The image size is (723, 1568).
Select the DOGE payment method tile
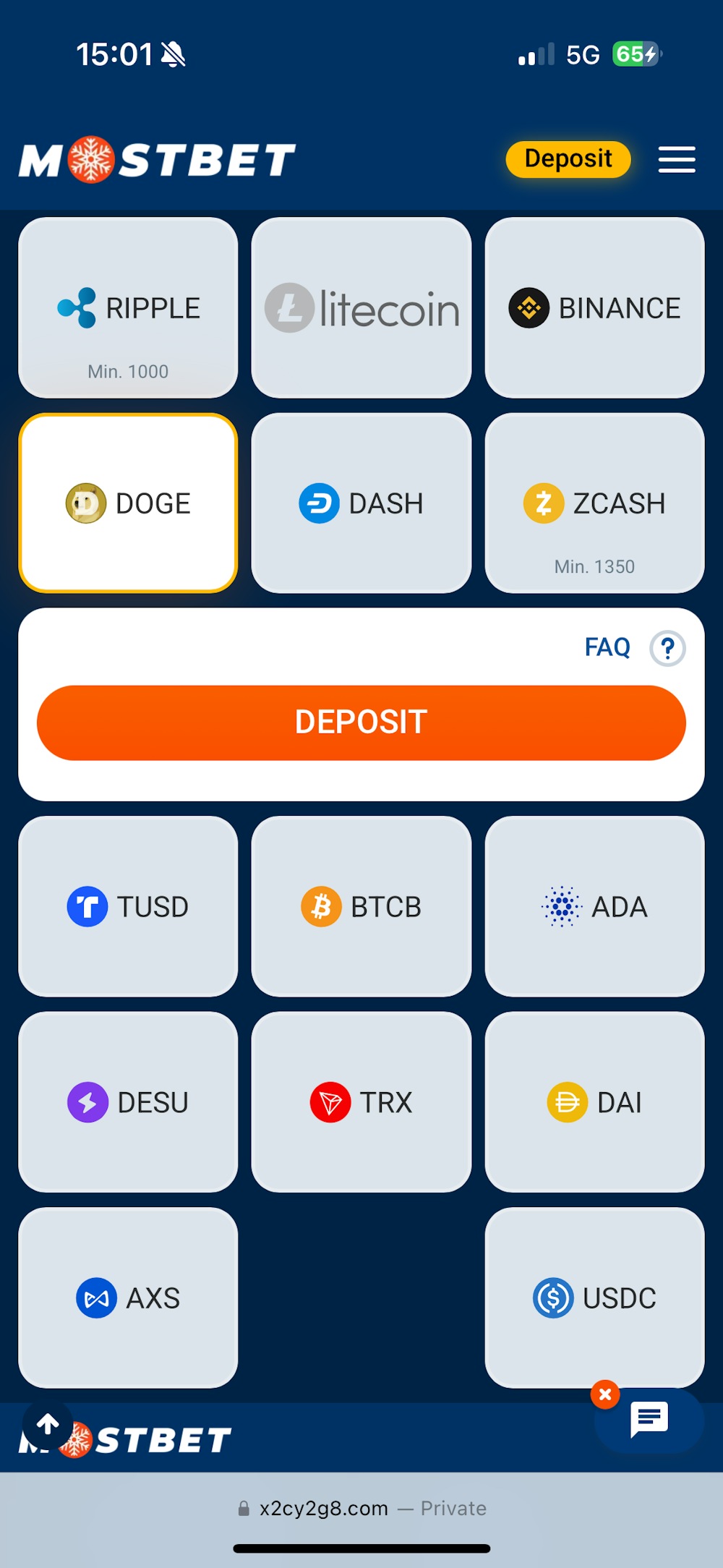pos(129,503)
